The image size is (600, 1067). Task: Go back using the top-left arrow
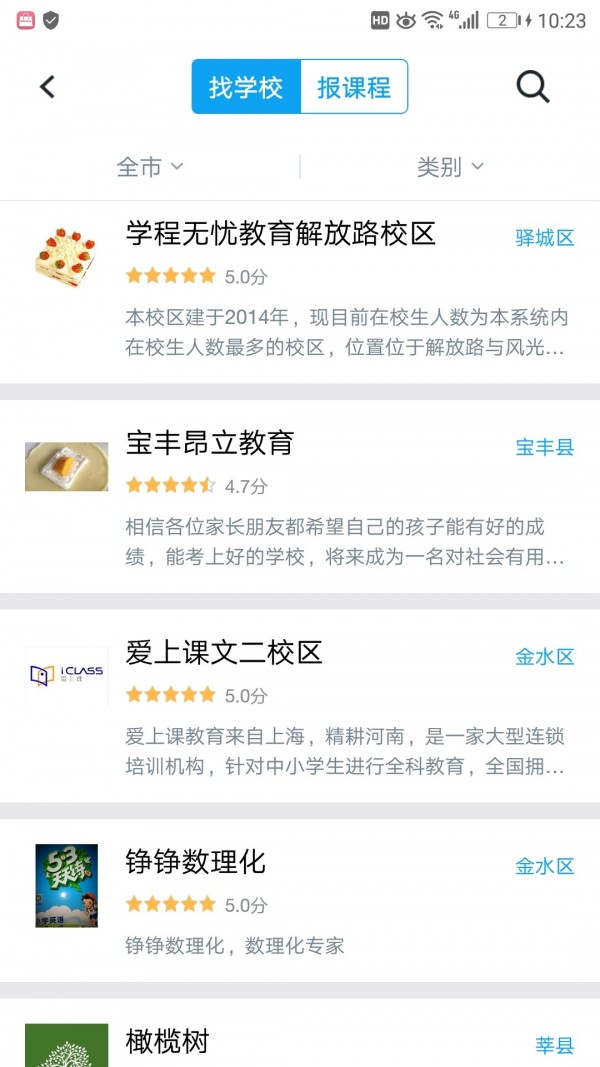click(47, 87)
